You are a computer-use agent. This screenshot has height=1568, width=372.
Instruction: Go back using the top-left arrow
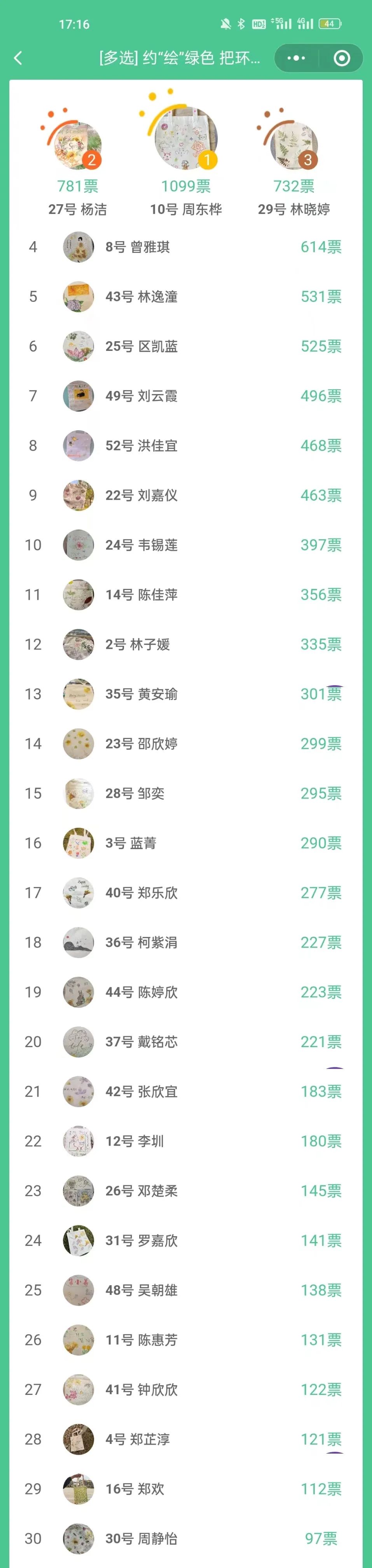click(x=18, y=58)
